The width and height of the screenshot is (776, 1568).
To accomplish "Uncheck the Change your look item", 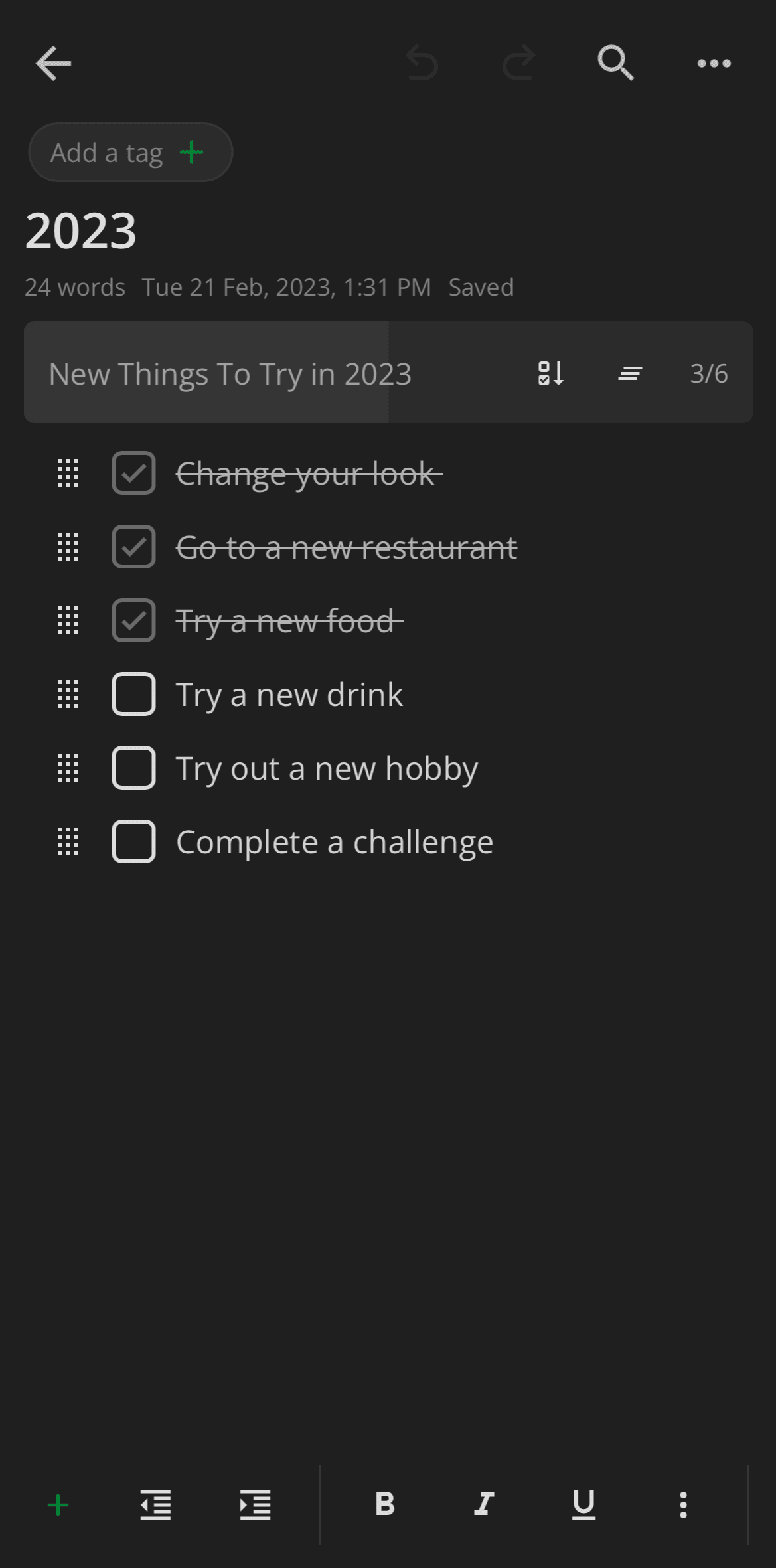I will pos(133,474).
